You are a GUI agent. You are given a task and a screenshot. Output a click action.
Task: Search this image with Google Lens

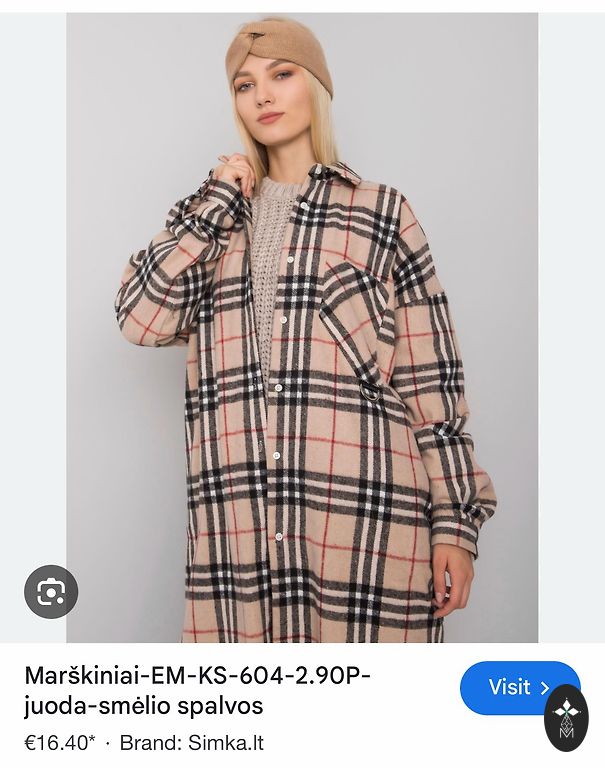click(51, 592)
